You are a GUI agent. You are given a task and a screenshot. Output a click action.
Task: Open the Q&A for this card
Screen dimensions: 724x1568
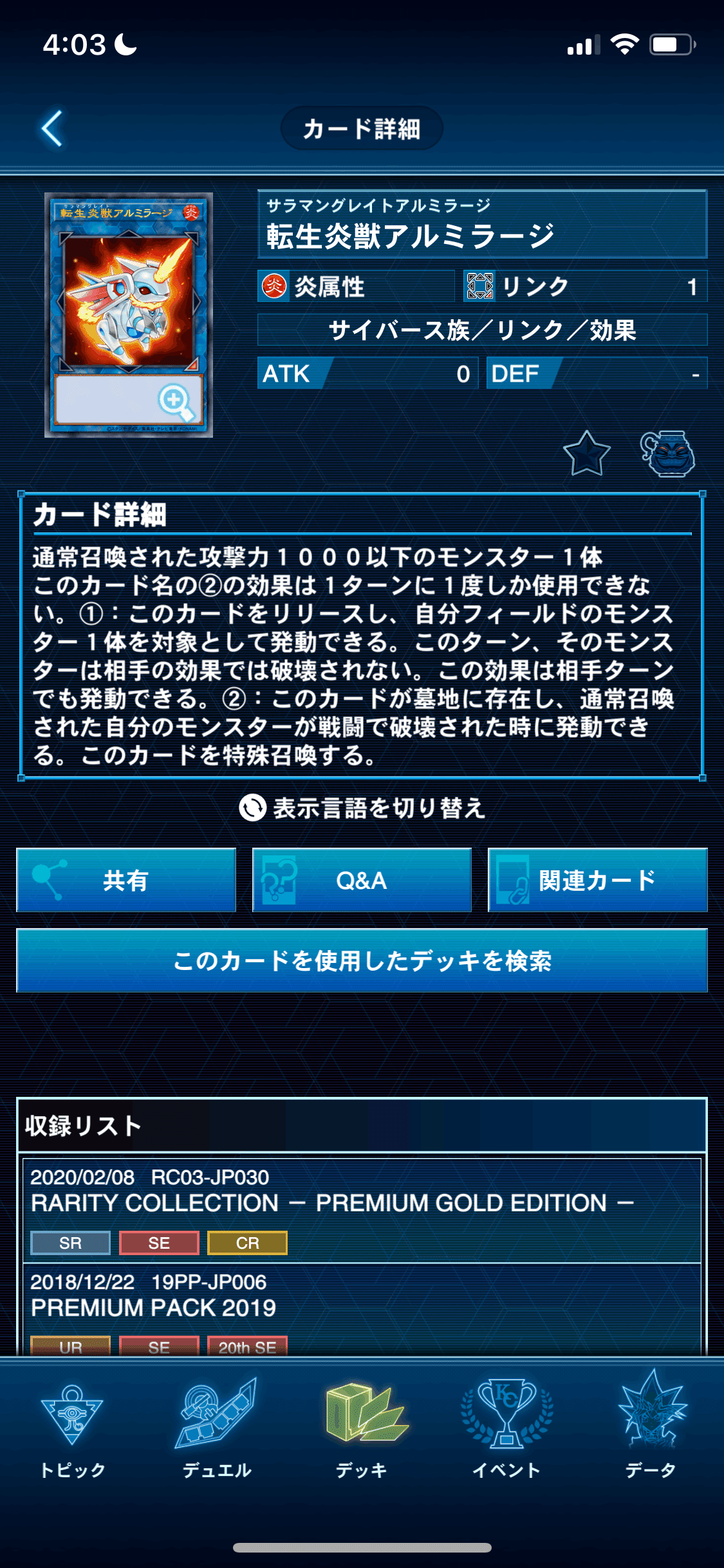click(362, 880)
